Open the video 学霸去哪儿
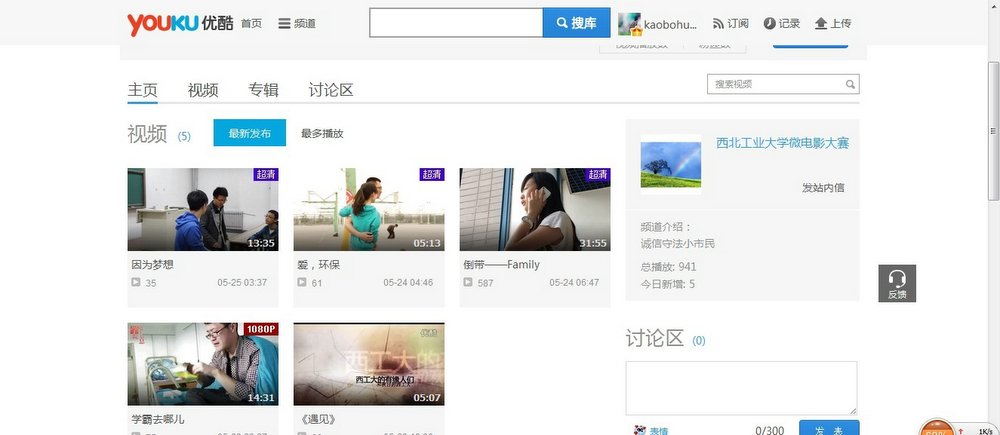 (x=202, y=363)
